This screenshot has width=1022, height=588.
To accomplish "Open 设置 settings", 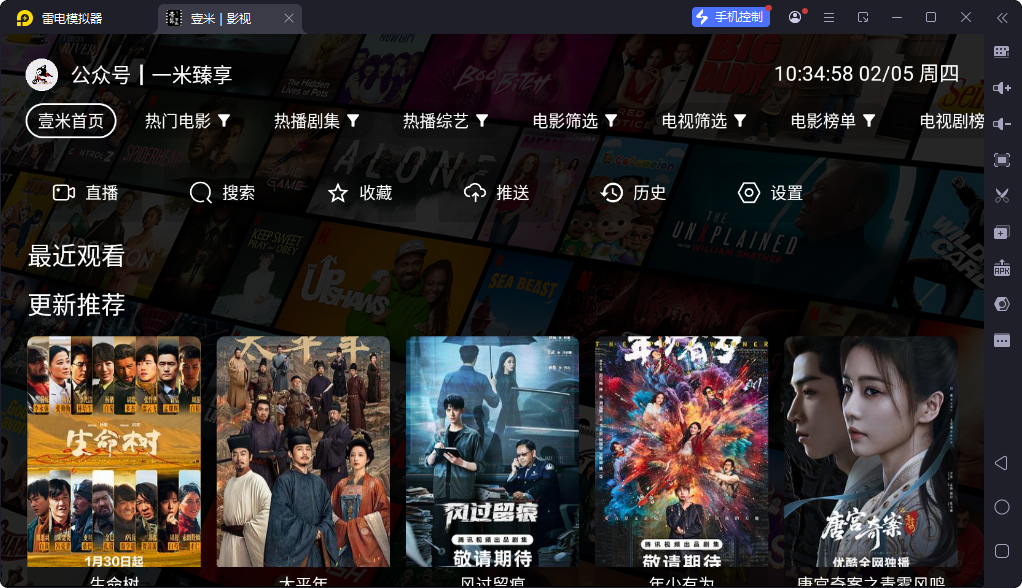I will click(771, 193).
